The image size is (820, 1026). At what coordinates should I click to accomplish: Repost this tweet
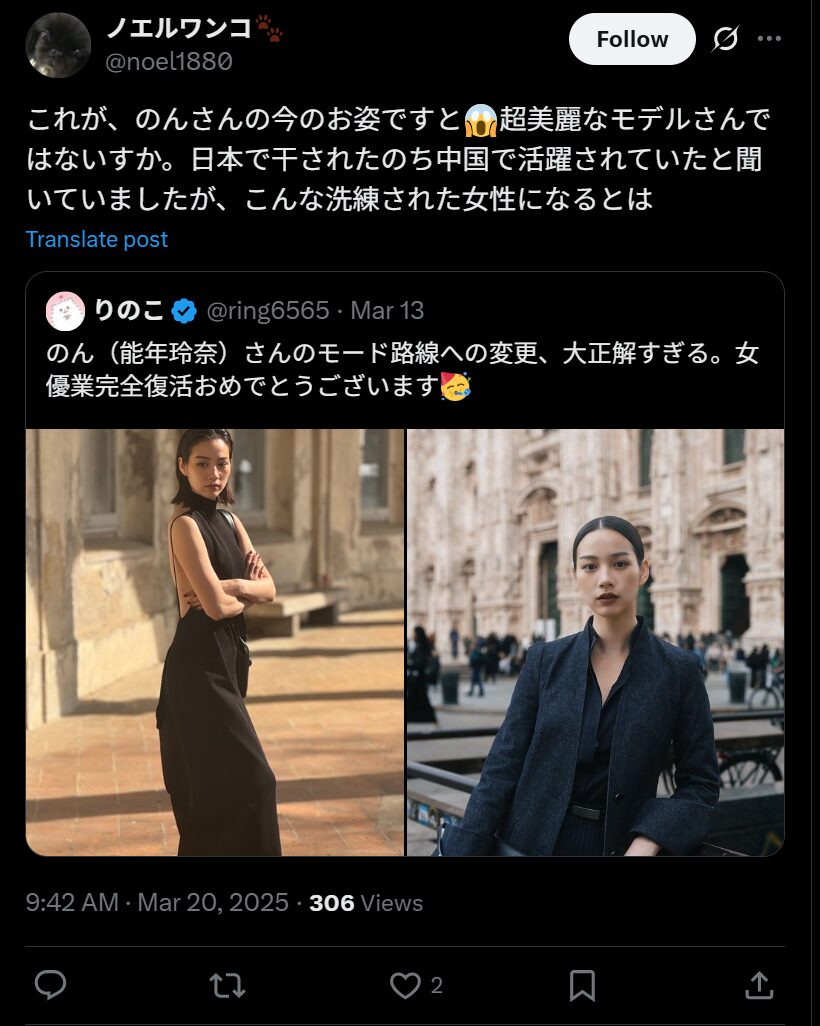pos(227,986)
